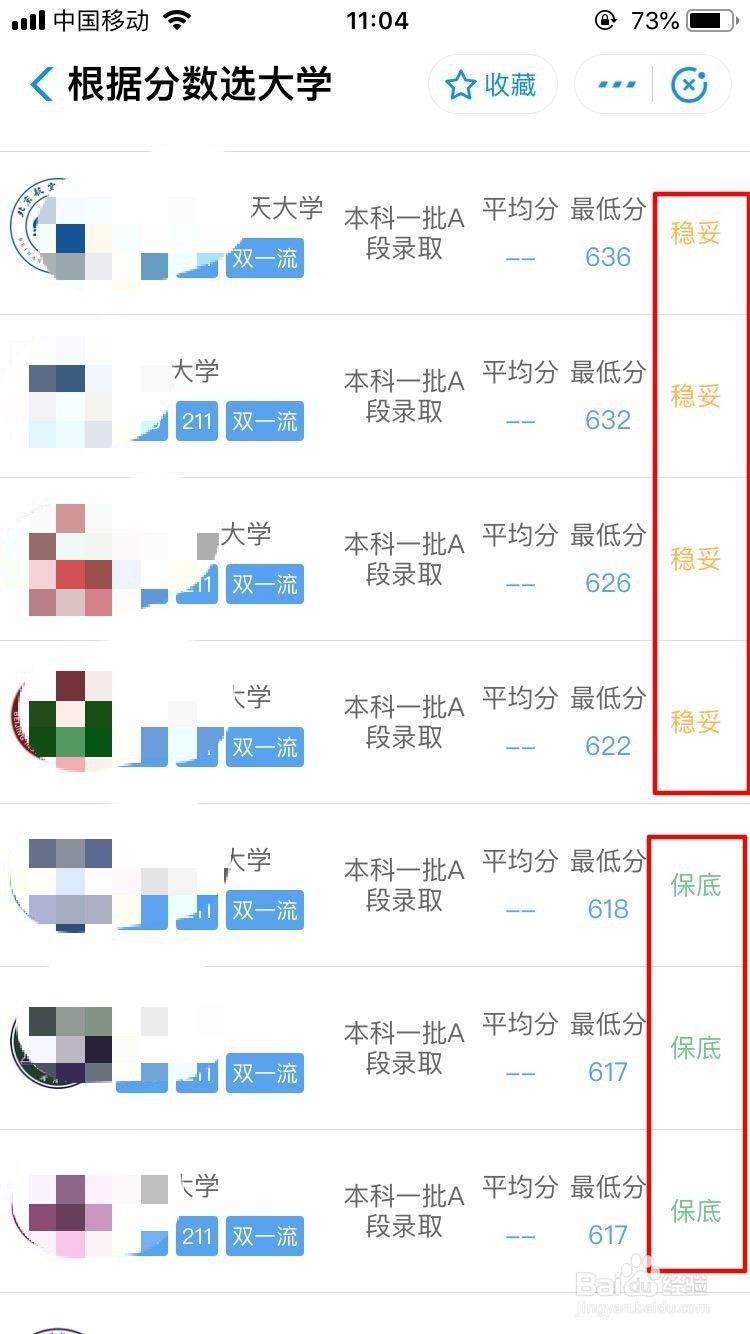Tap the star icon to favorite this page
This screenshot has height=1334, width=750.
(x=459, y=85)
